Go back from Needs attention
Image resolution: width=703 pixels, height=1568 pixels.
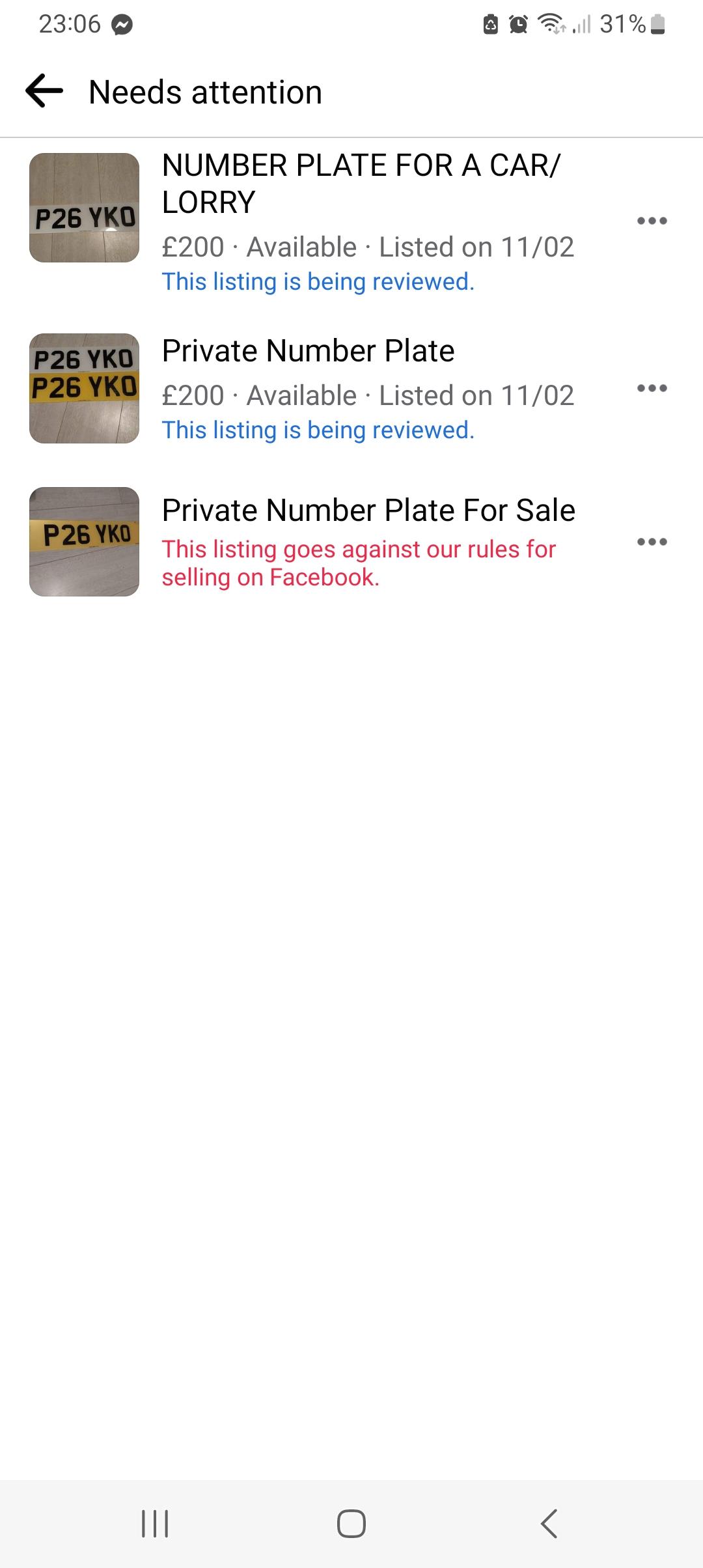[x=44, y=91]
